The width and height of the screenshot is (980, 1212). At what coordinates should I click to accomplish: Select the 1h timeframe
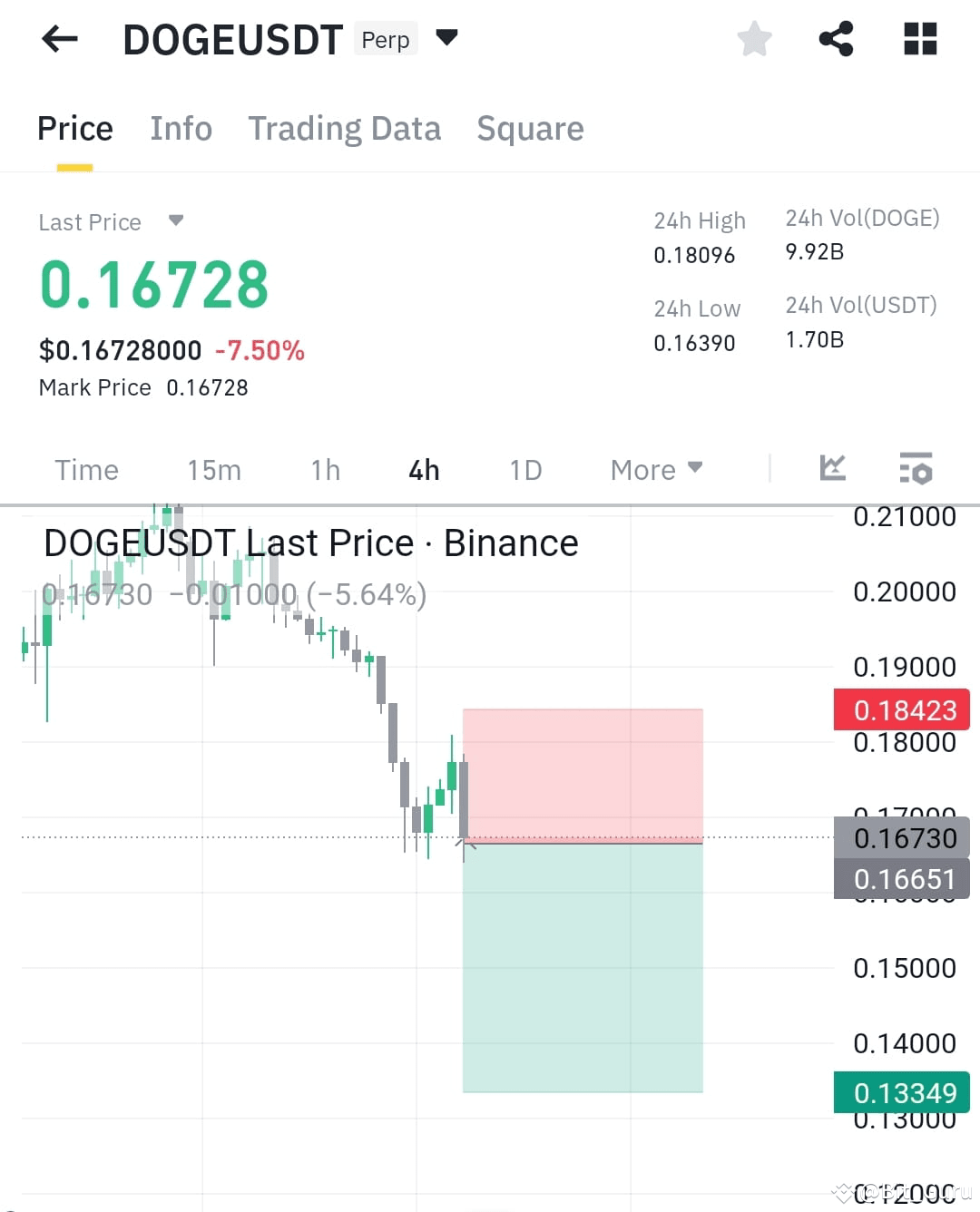[325, 469]
